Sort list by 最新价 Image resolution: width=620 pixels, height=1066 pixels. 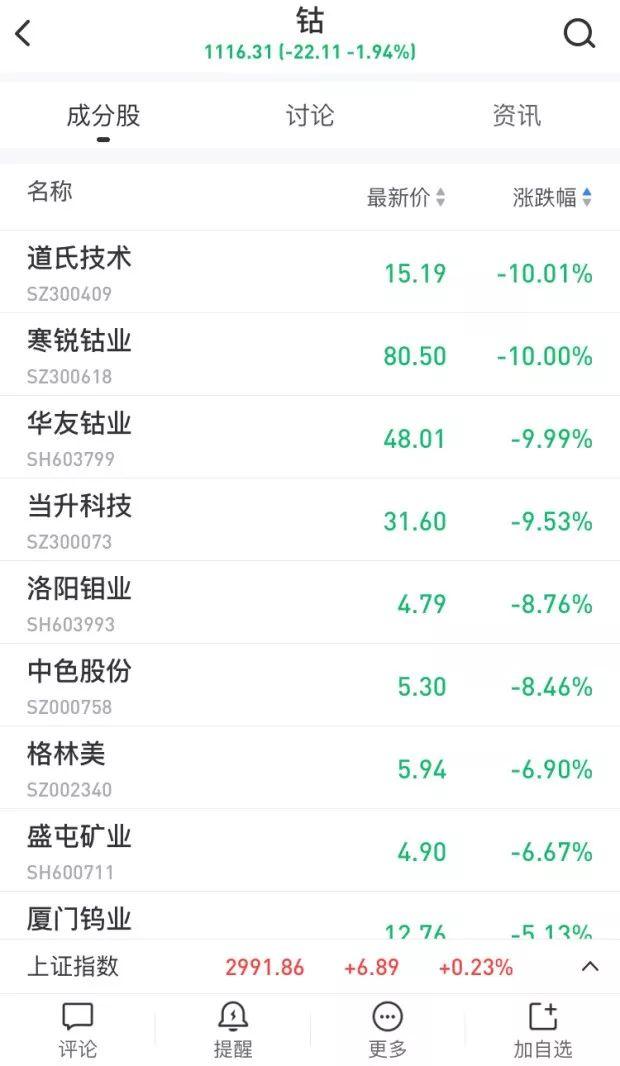(406, 198)
